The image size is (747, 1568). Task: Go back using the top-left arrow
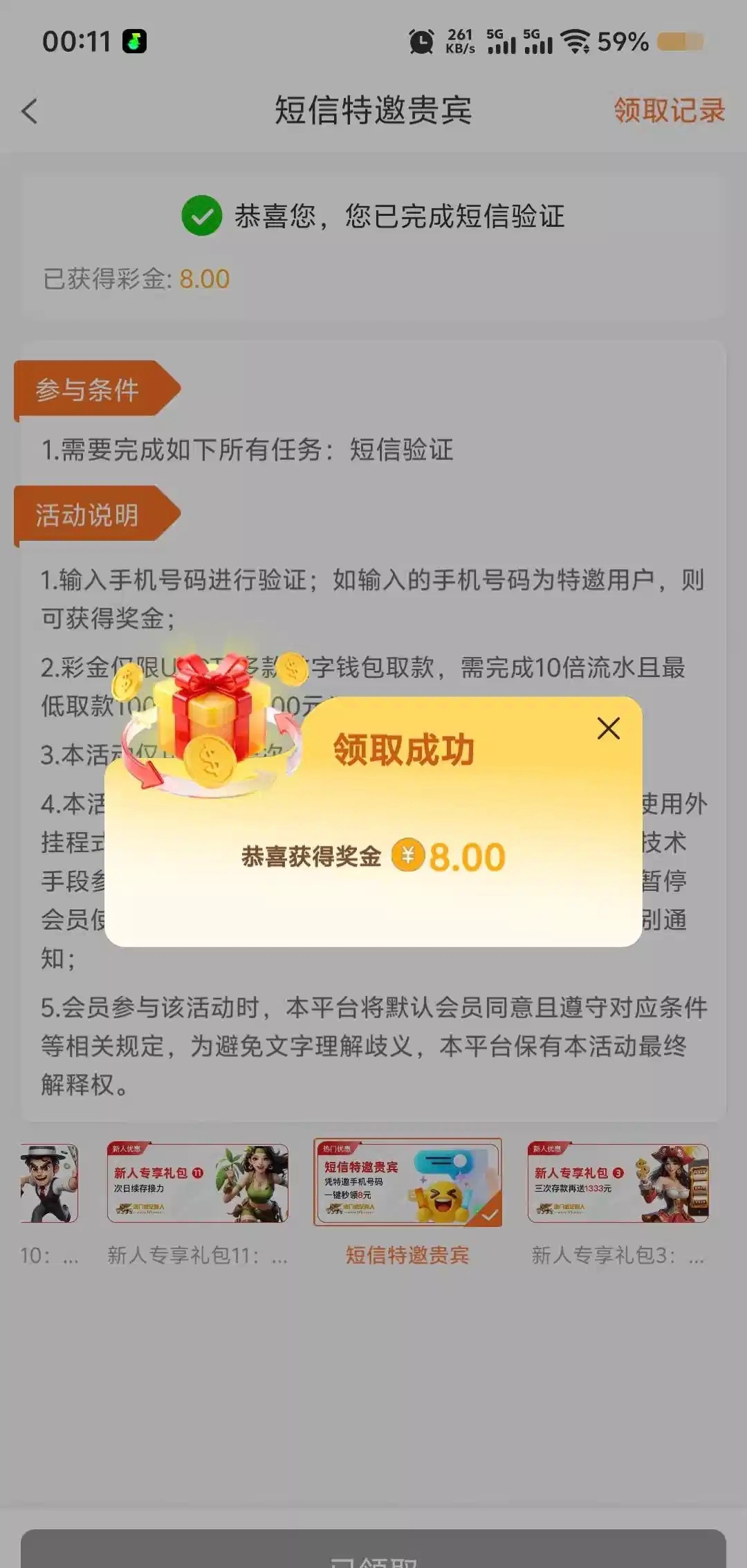[x=30, y=111]
